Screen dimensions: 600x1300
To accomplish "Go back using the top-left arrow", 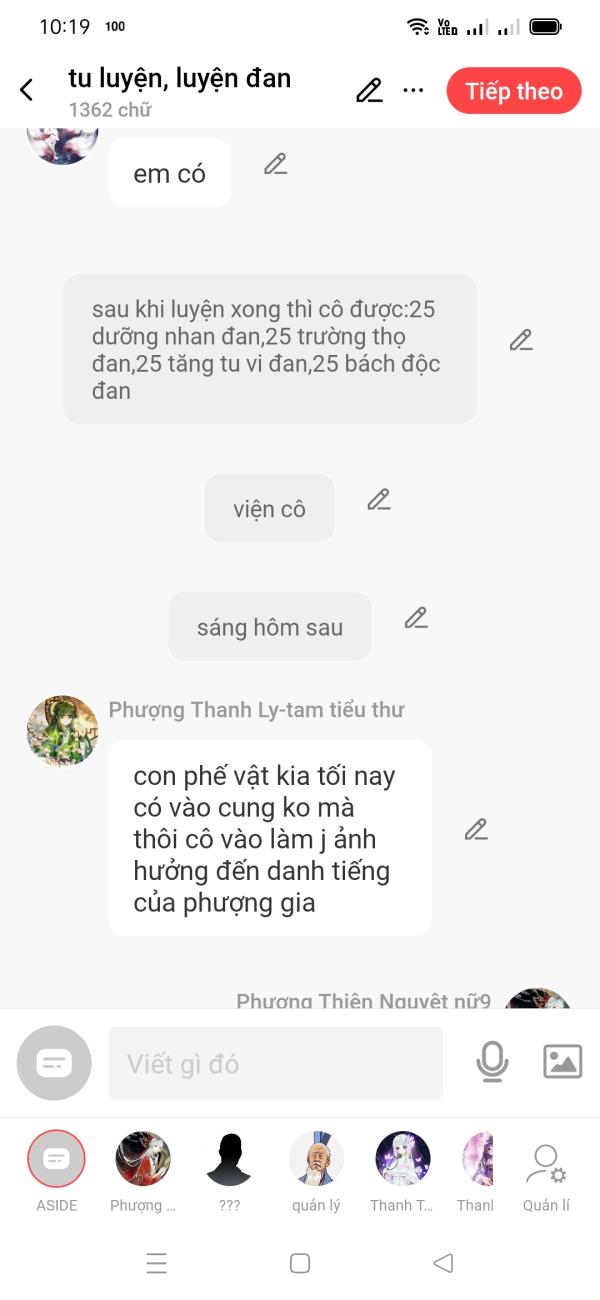I will click(x=27, y=90).
